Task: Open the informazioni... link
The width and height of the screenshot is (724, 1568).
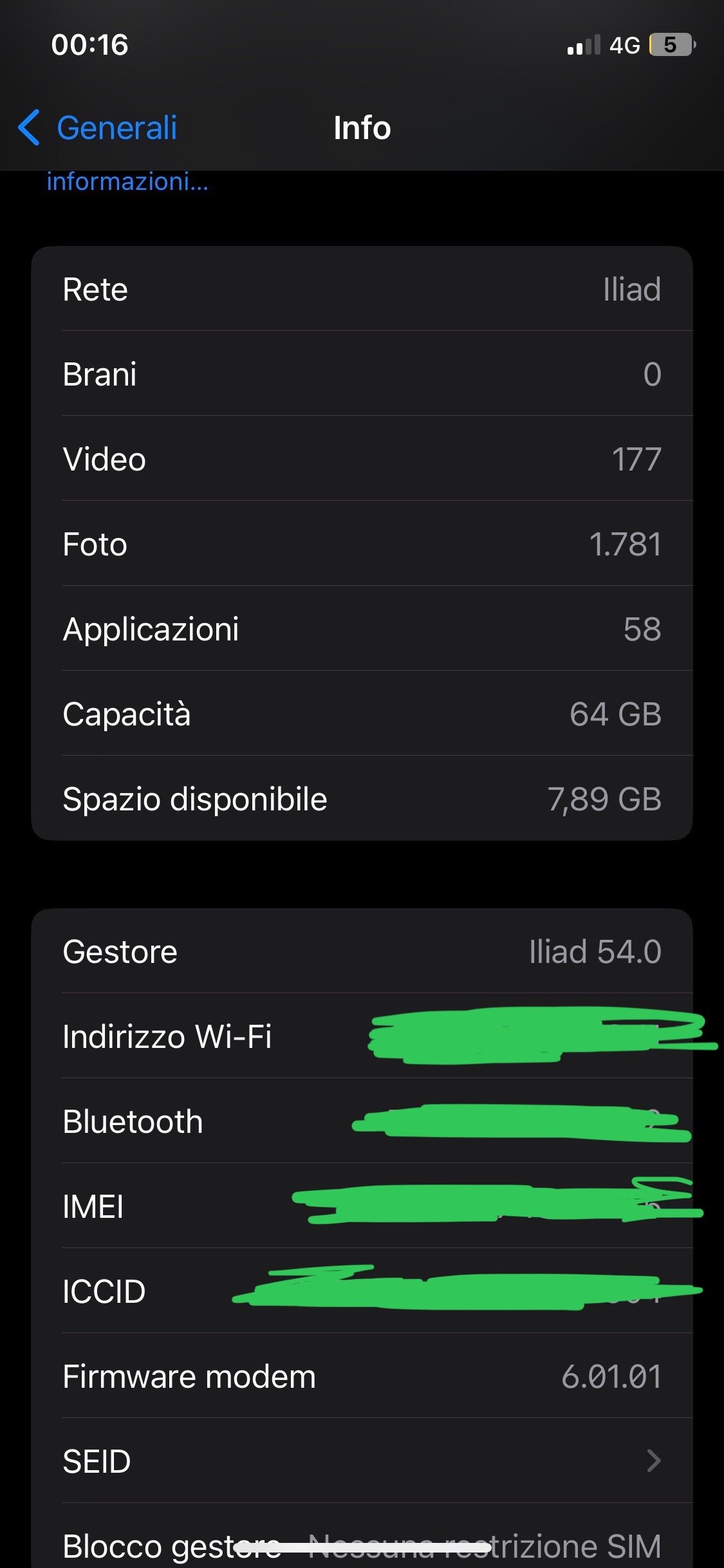Action: pos(127,182)
